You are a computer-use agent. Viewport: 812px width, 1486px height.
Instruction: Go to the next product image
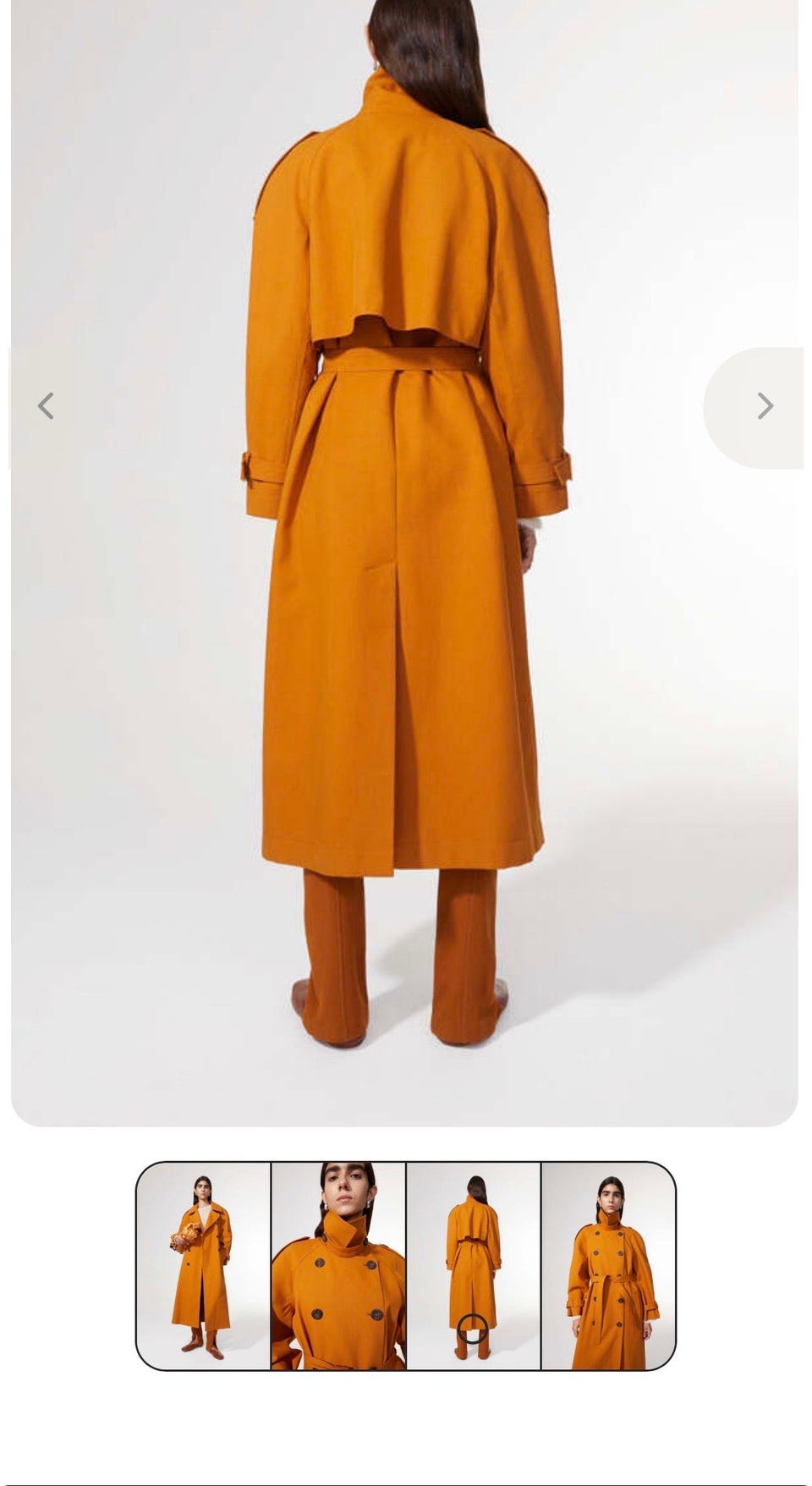765,406
